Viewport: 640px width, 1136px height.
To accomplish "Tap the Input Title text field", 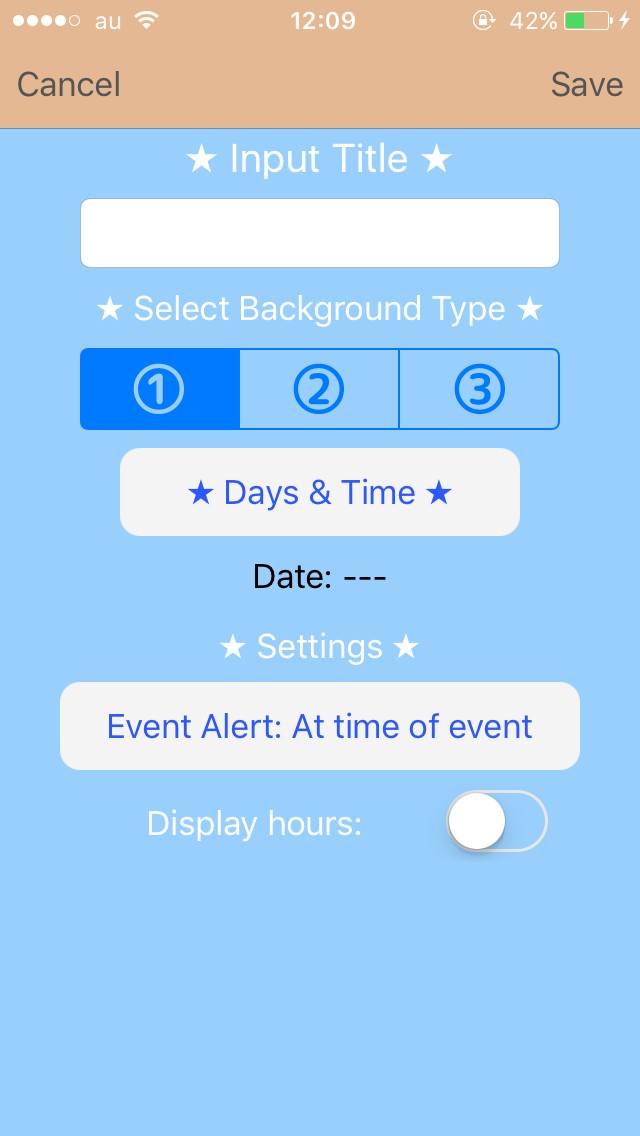I will 319,233.
